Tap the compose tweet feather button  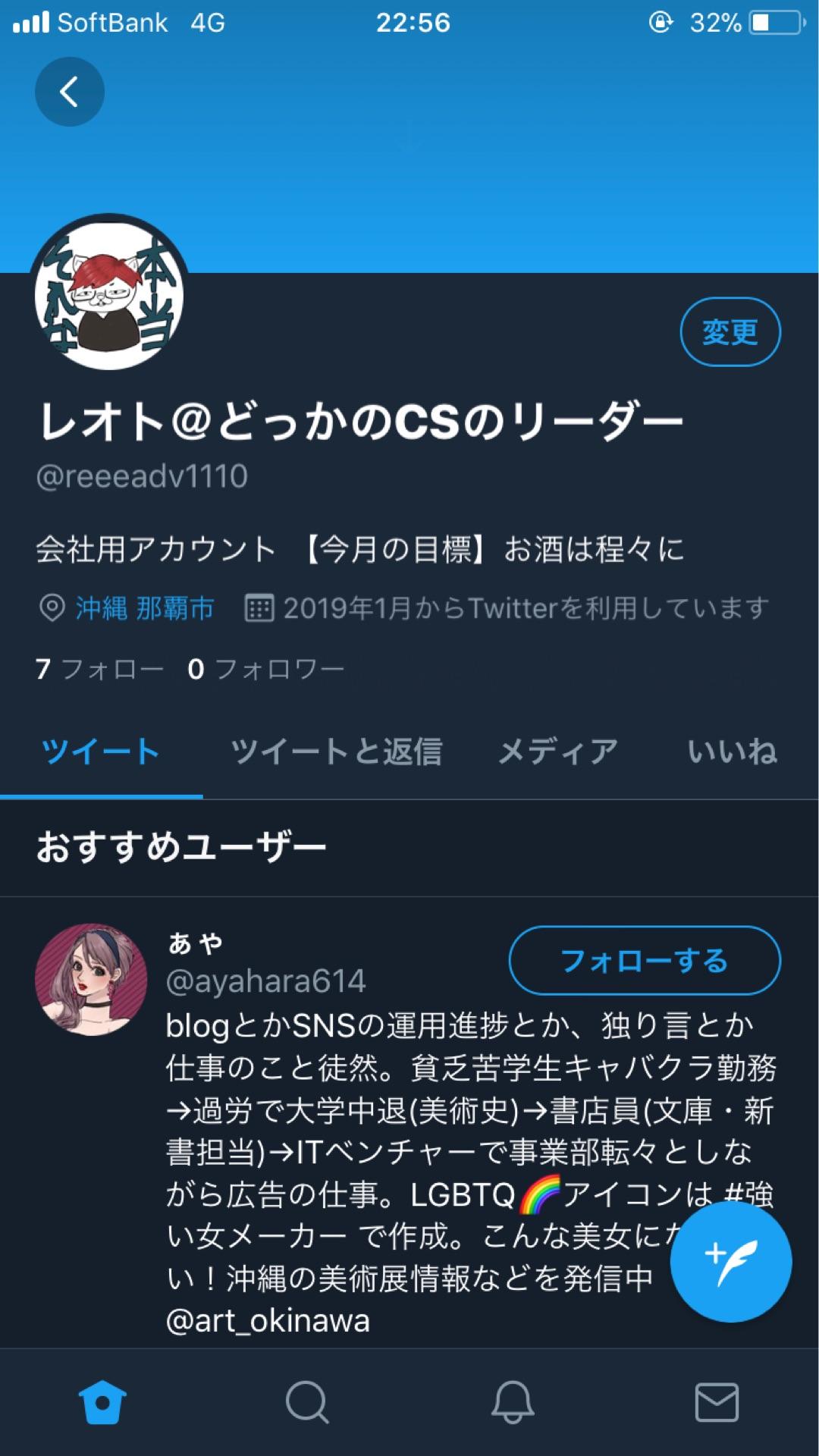730,1261
